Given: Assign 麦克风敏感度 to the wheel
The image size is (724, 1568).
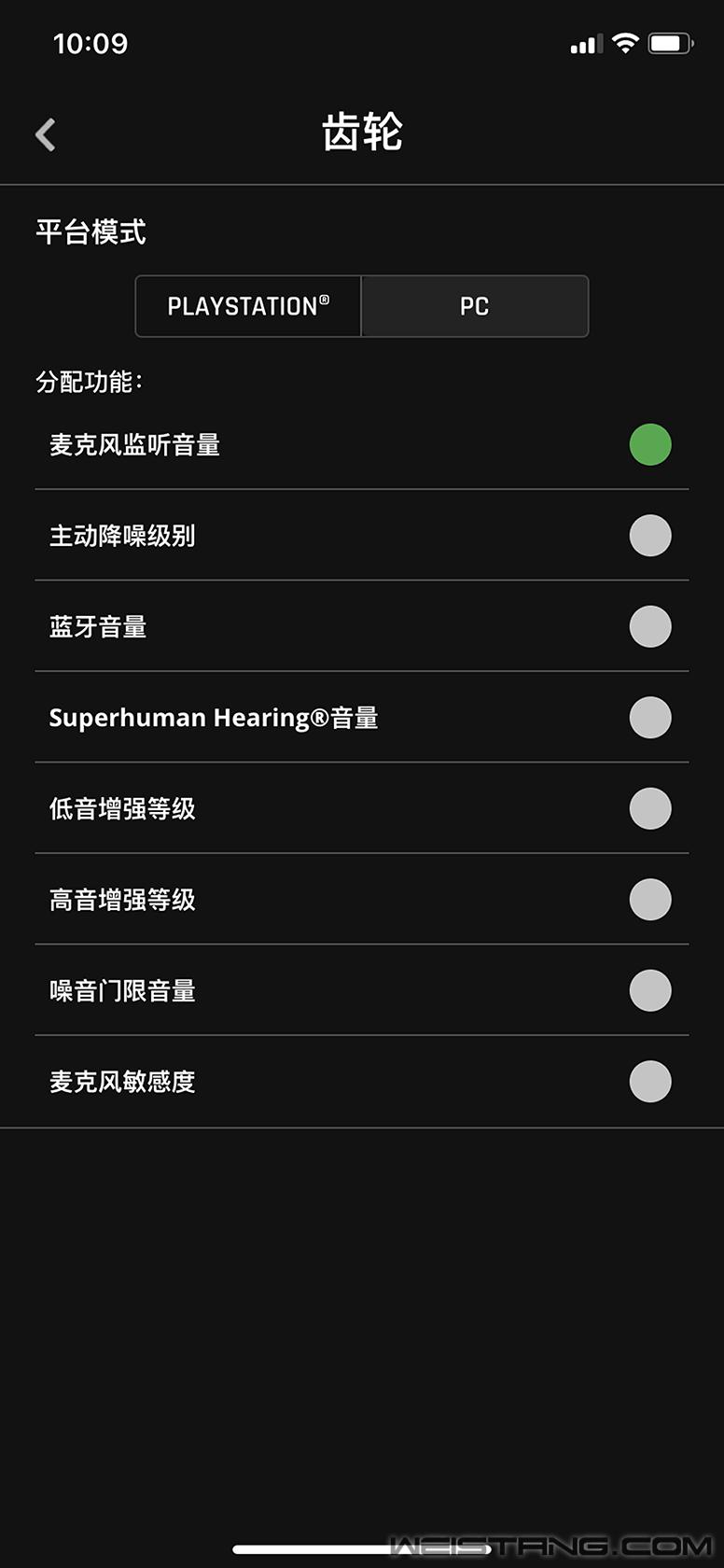Looking at the screenshot, I should click(x=649, y=1082).
